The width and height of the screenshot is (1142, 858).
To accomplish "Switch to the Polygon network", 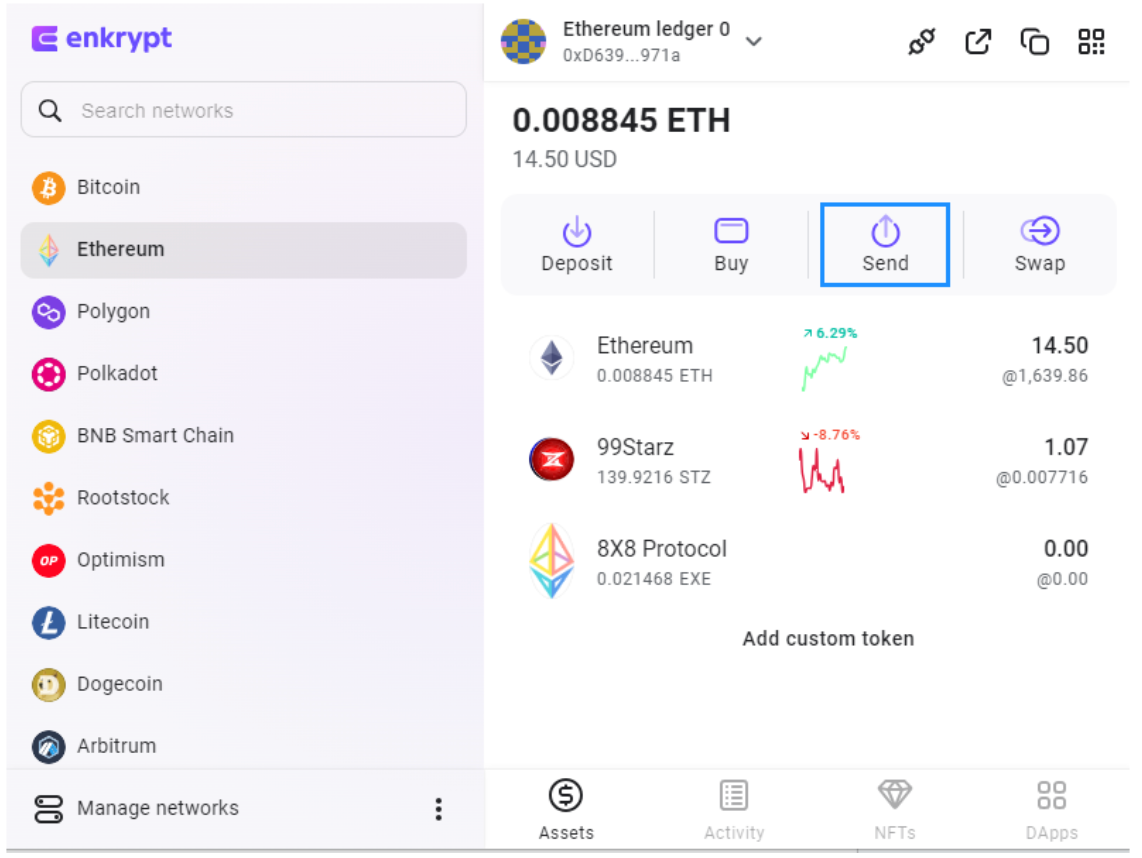I will pos(243,312).
